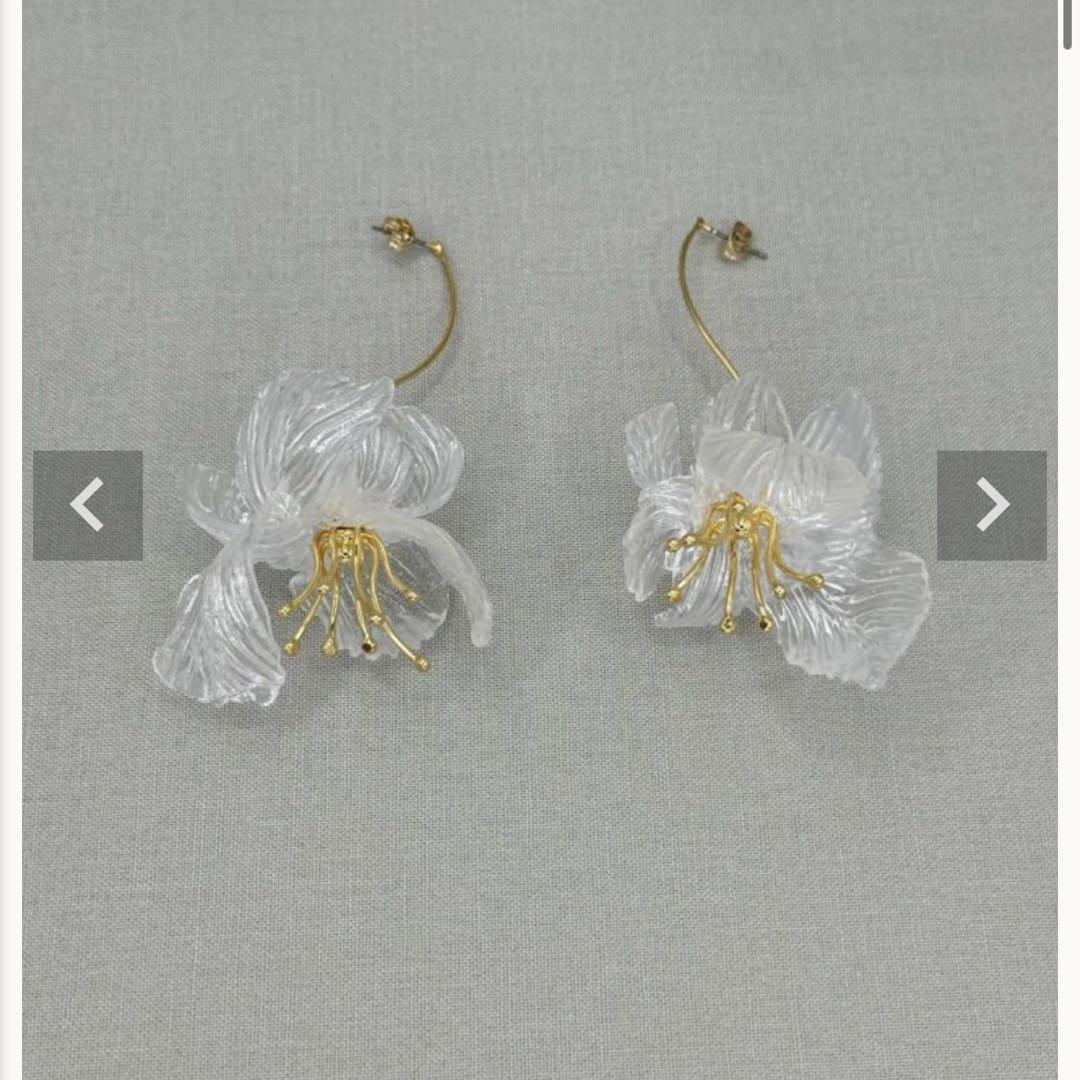
Task: Show the next product image
Action: 991,505
